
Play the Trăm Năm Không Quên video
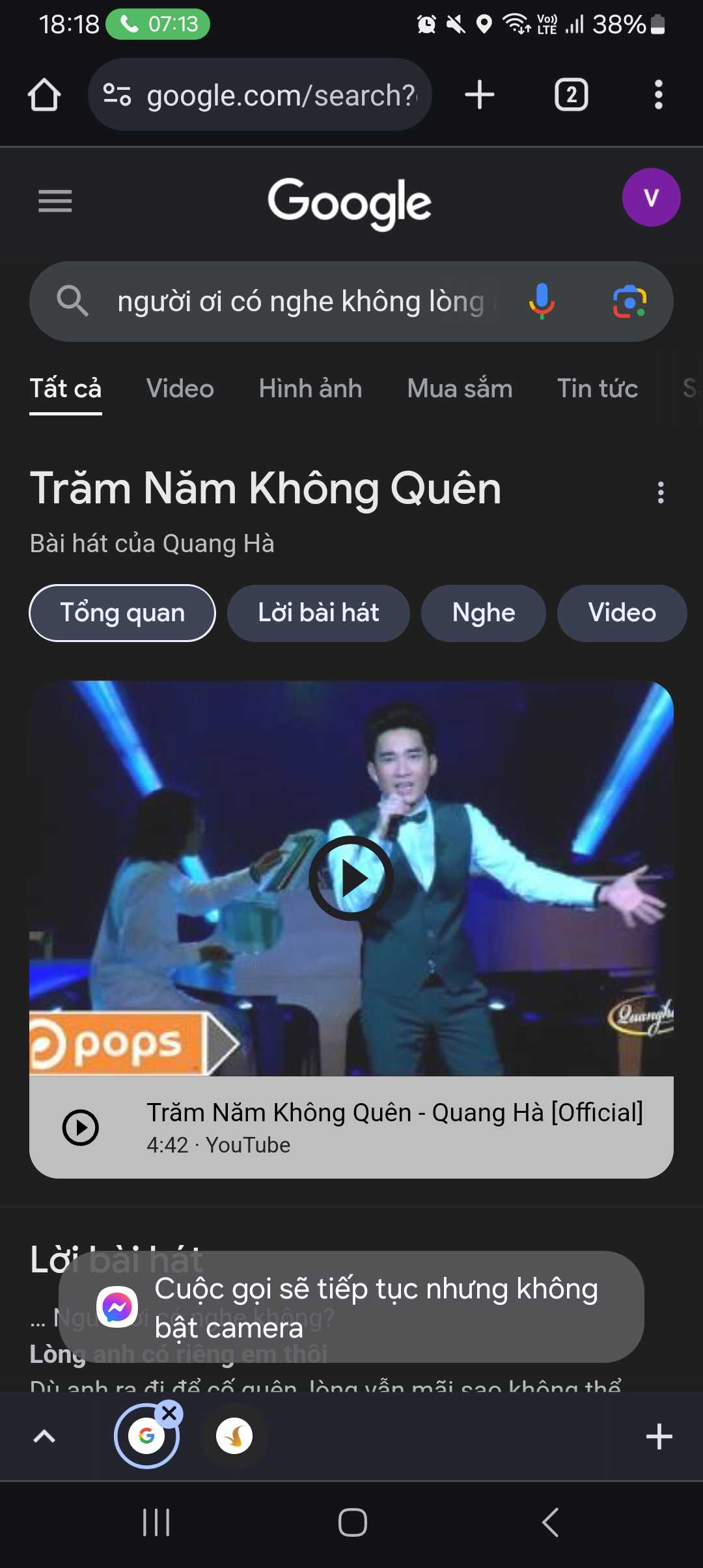coord(351,878)
